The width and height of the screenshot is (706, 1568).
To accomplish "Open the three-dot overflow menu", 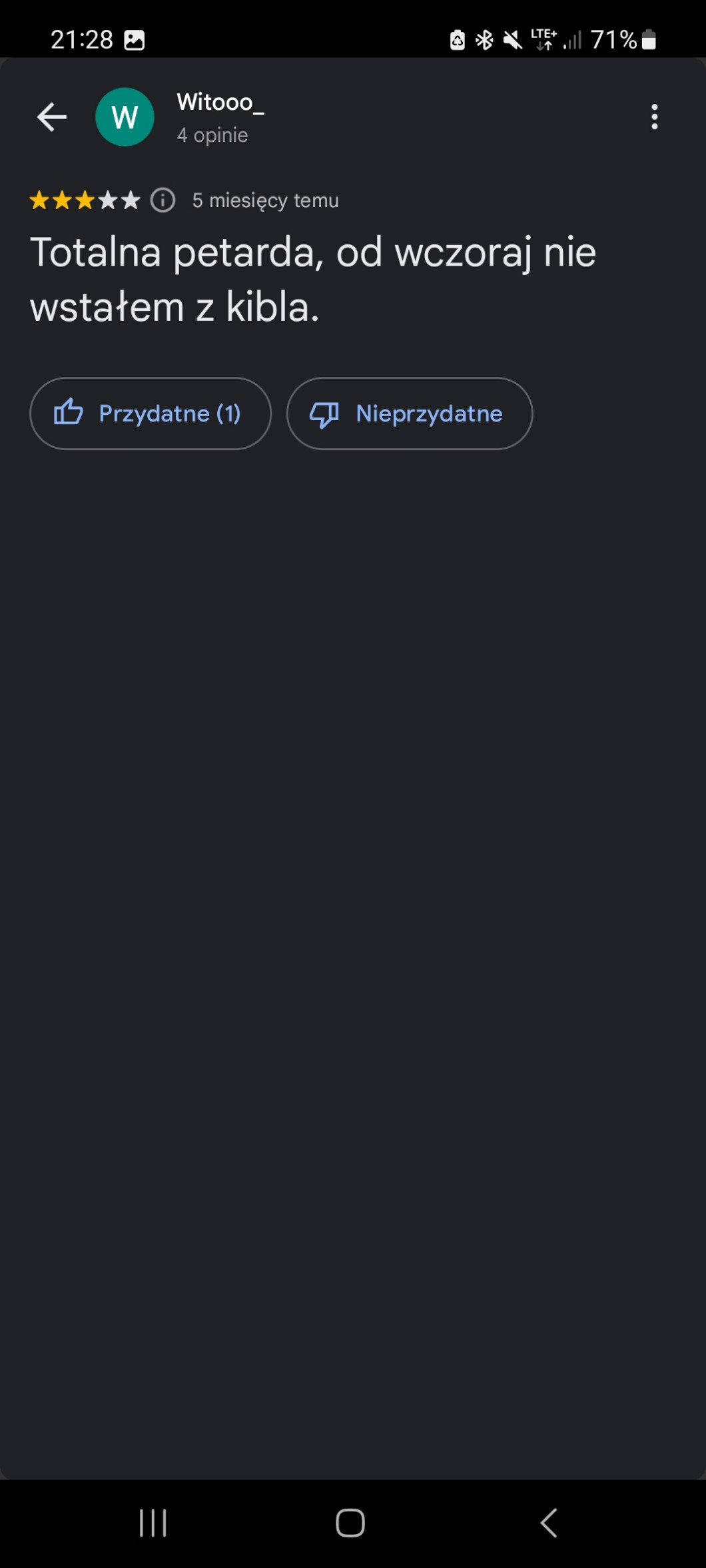I will click(x=654, y=117).
